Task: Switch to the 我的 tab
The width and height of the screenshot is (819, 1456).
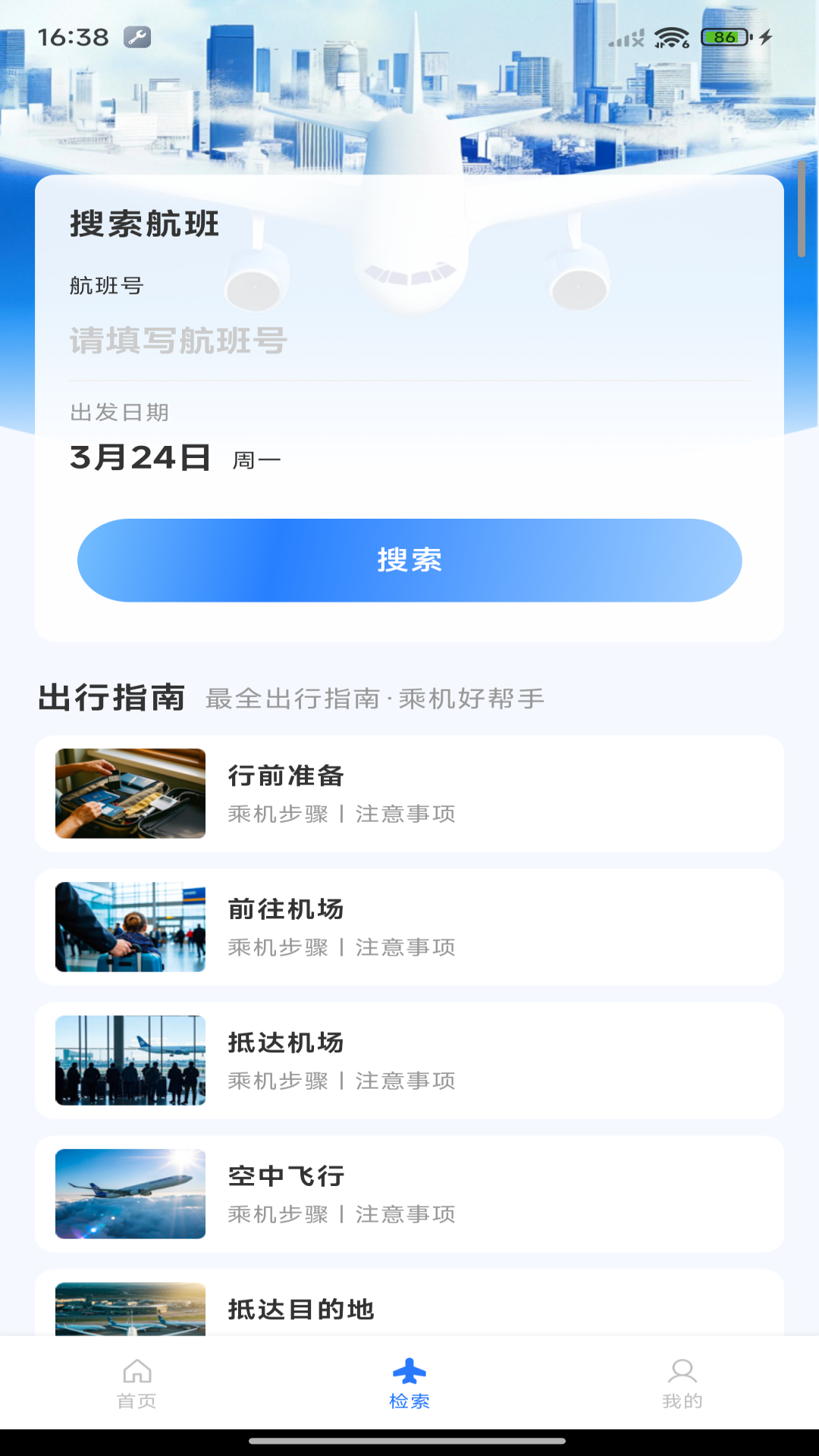Action: tap(682, 1399)
